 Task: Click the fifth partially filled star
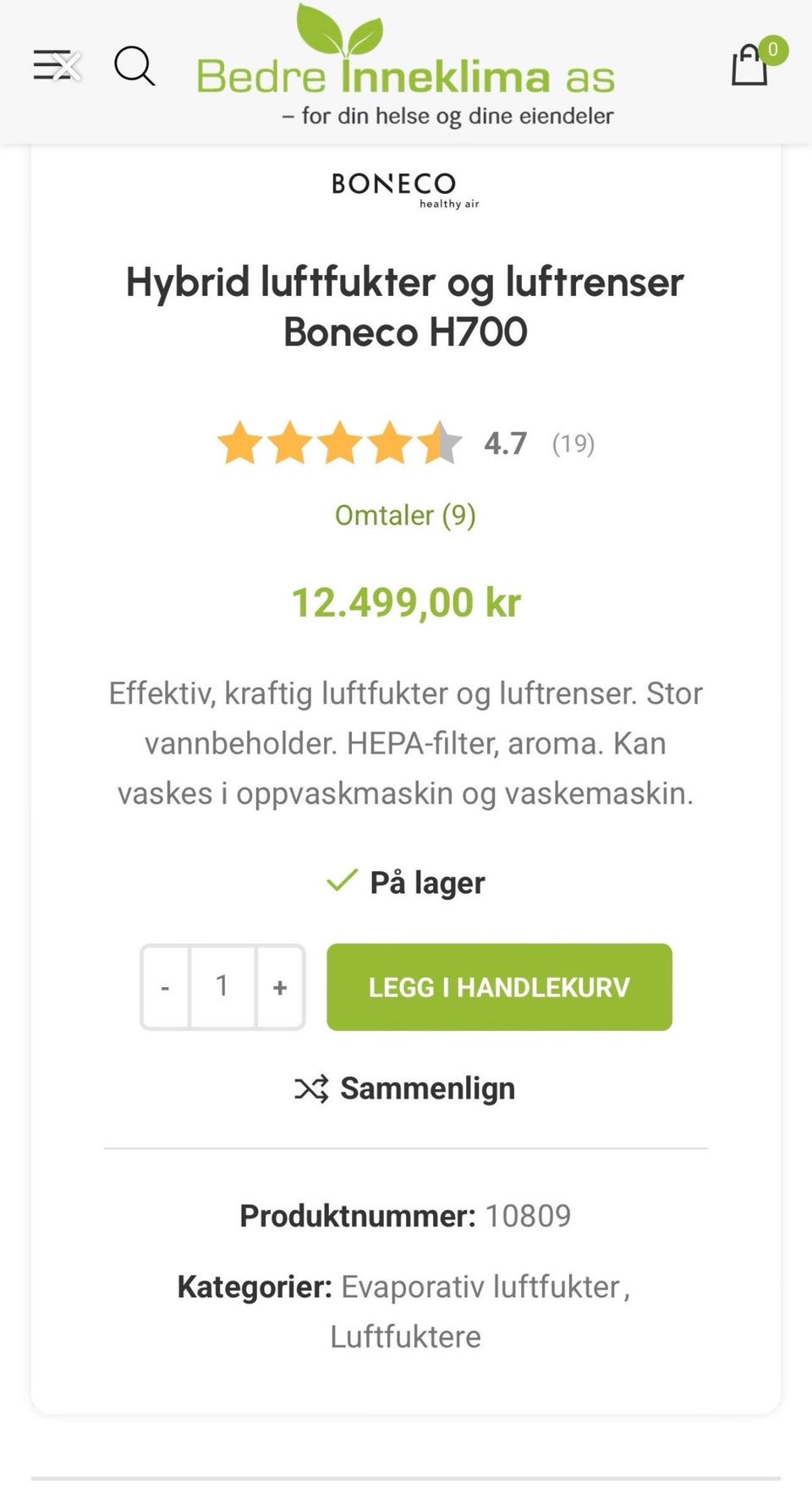pyautogui.click(x=442, y=443)
